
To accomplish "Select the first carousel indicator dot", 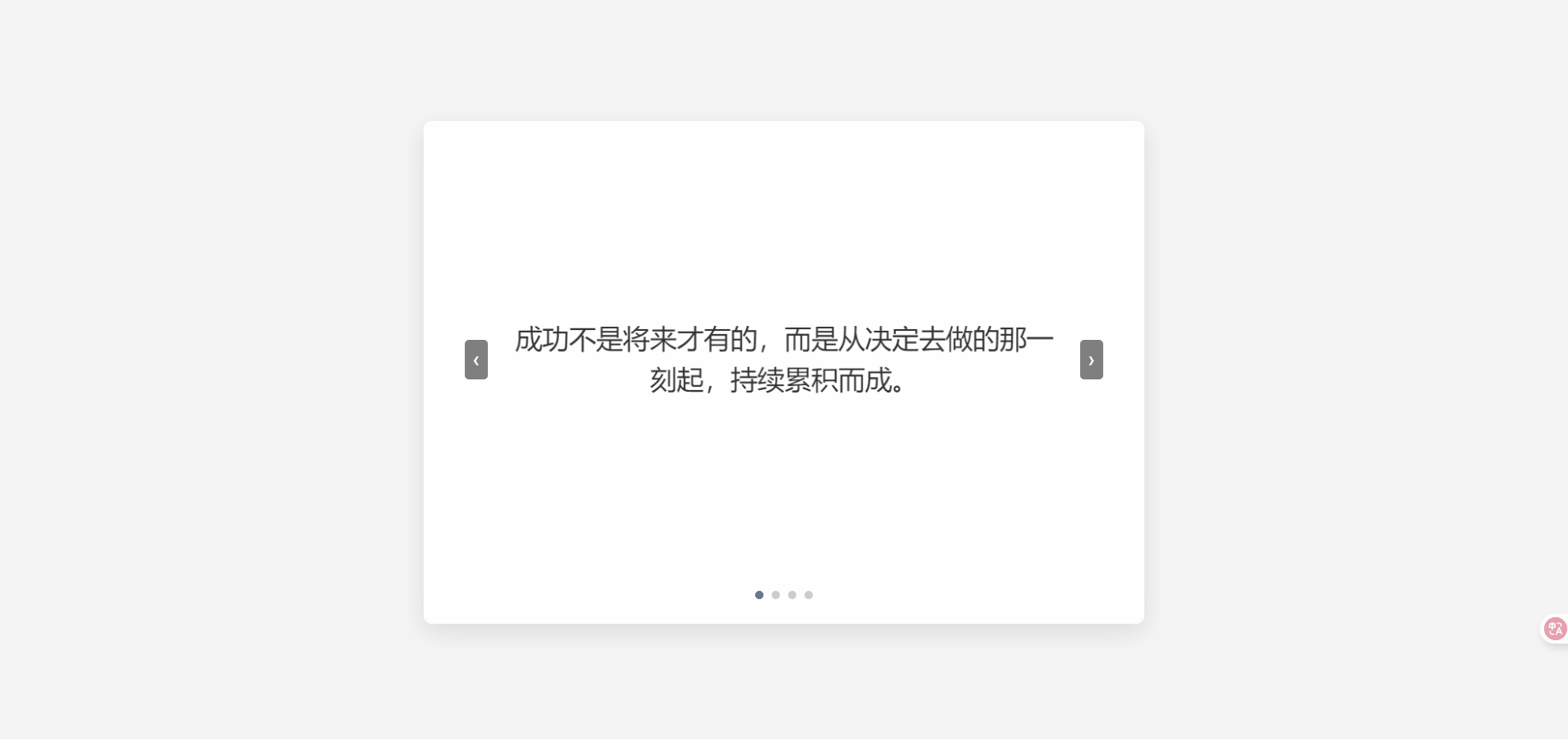I will point(759,595).
